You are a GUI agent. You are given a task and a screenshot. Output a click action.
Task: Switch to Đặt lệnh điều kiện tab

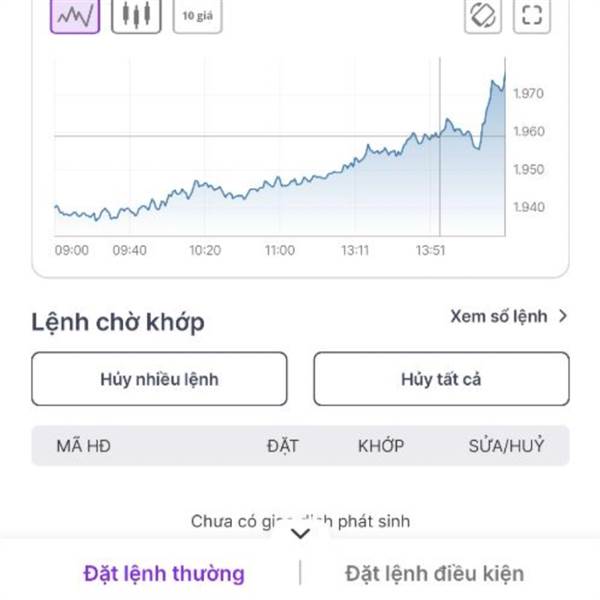pyautogui.click(x=434, y=573)
